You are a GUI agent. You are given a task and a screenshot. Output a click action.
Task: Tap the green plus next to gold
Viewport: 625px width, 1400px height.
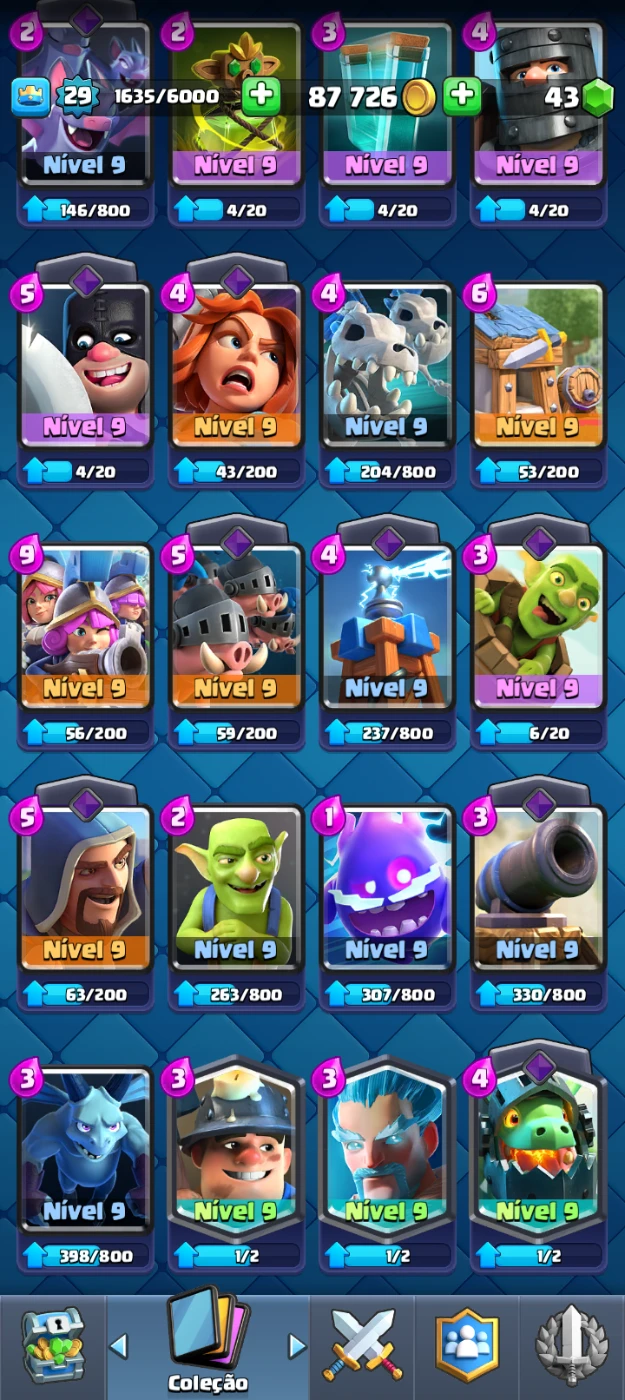coord(462,97)
